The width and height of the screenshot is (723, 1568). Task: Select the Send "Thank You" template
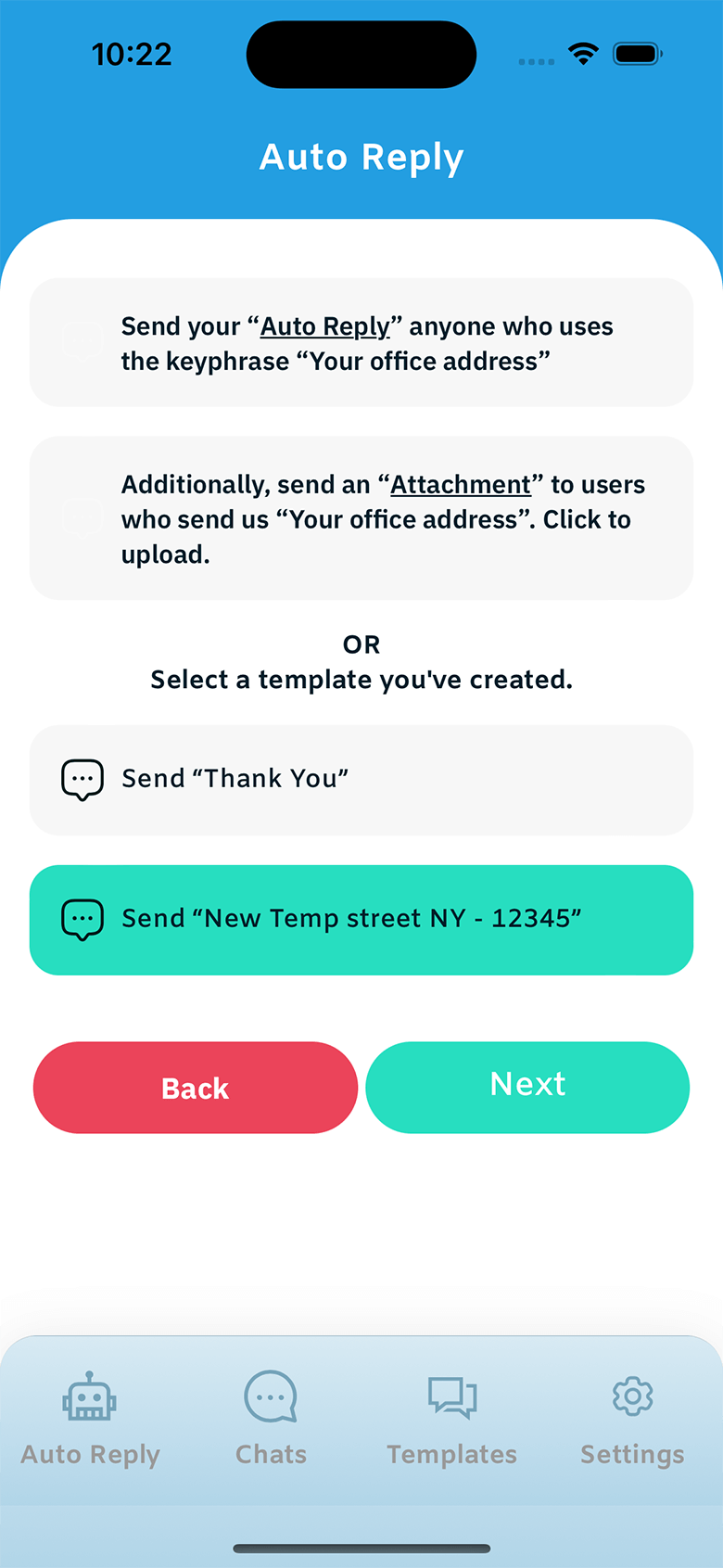point(361,780)
